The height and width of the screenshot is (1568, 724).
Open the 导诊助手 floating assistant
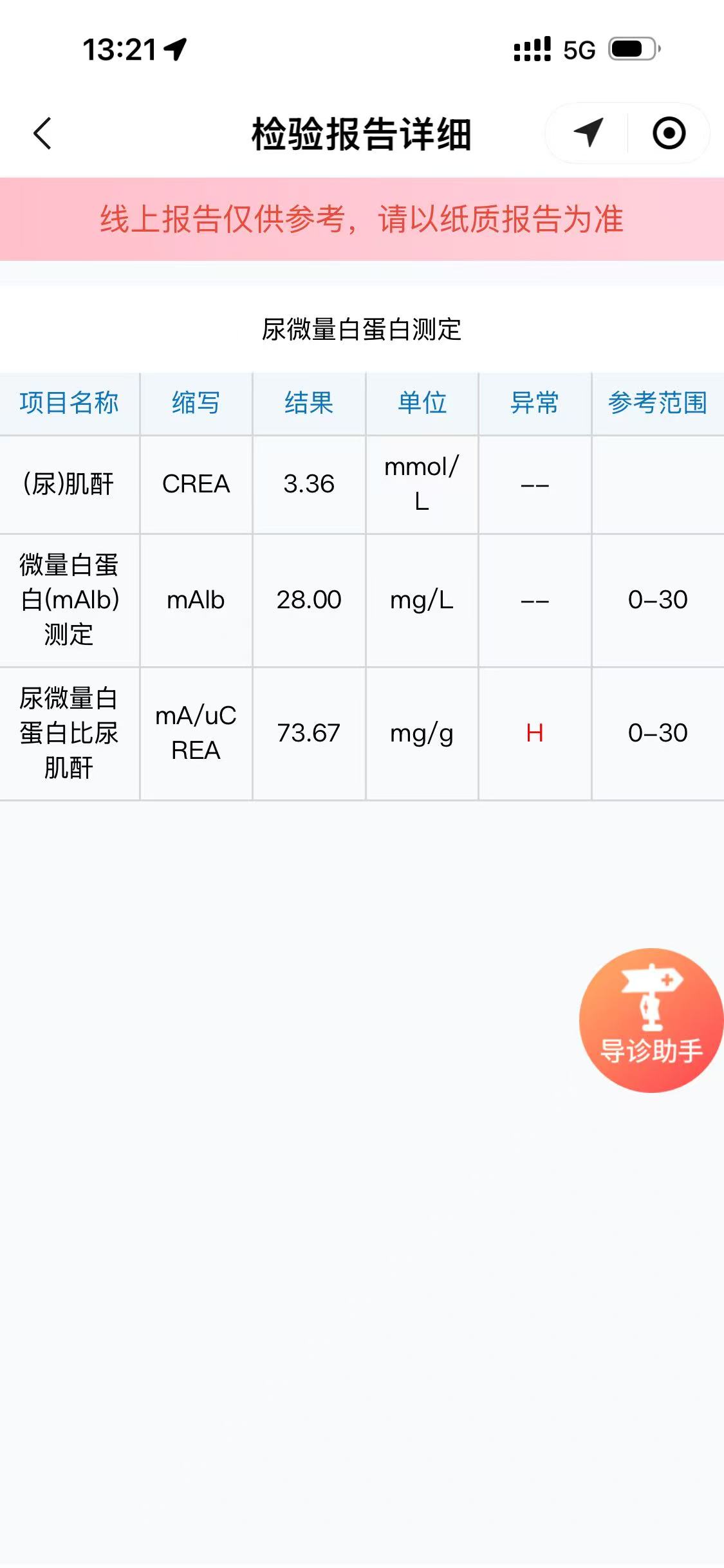click(651, 1020)
